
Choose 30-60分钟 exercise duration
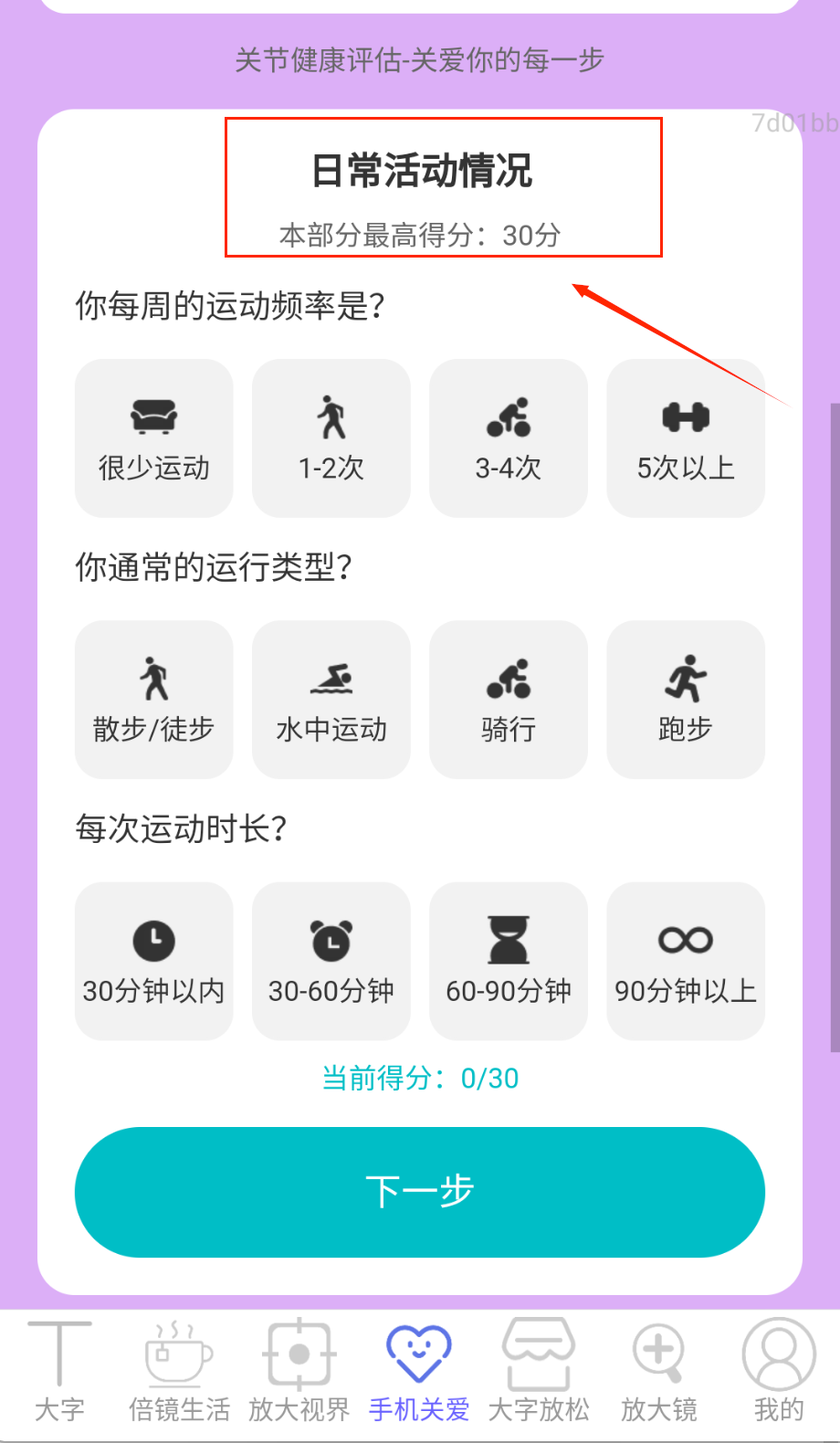(x=331, y=961)
